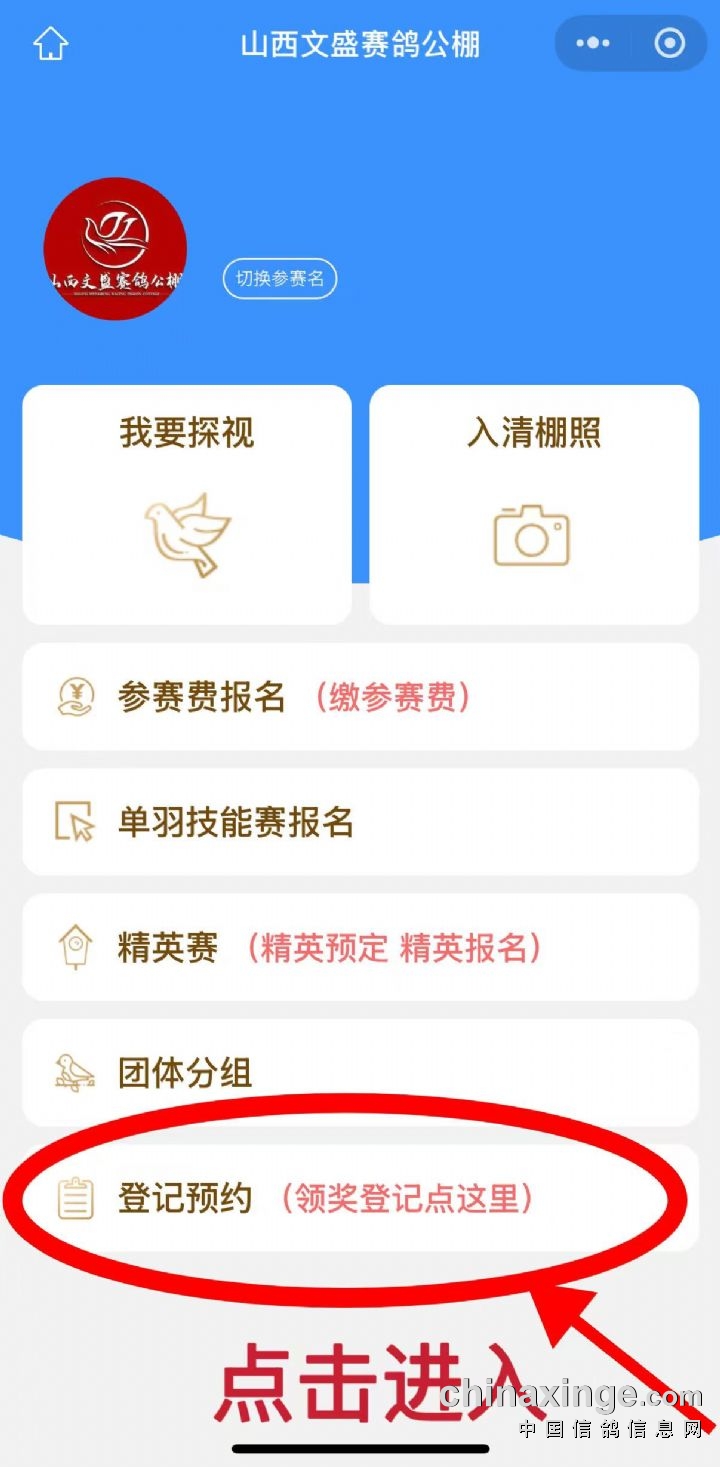Go to the mini program home
Viewport: 720px width, 1467px height.
pos(51,44)
